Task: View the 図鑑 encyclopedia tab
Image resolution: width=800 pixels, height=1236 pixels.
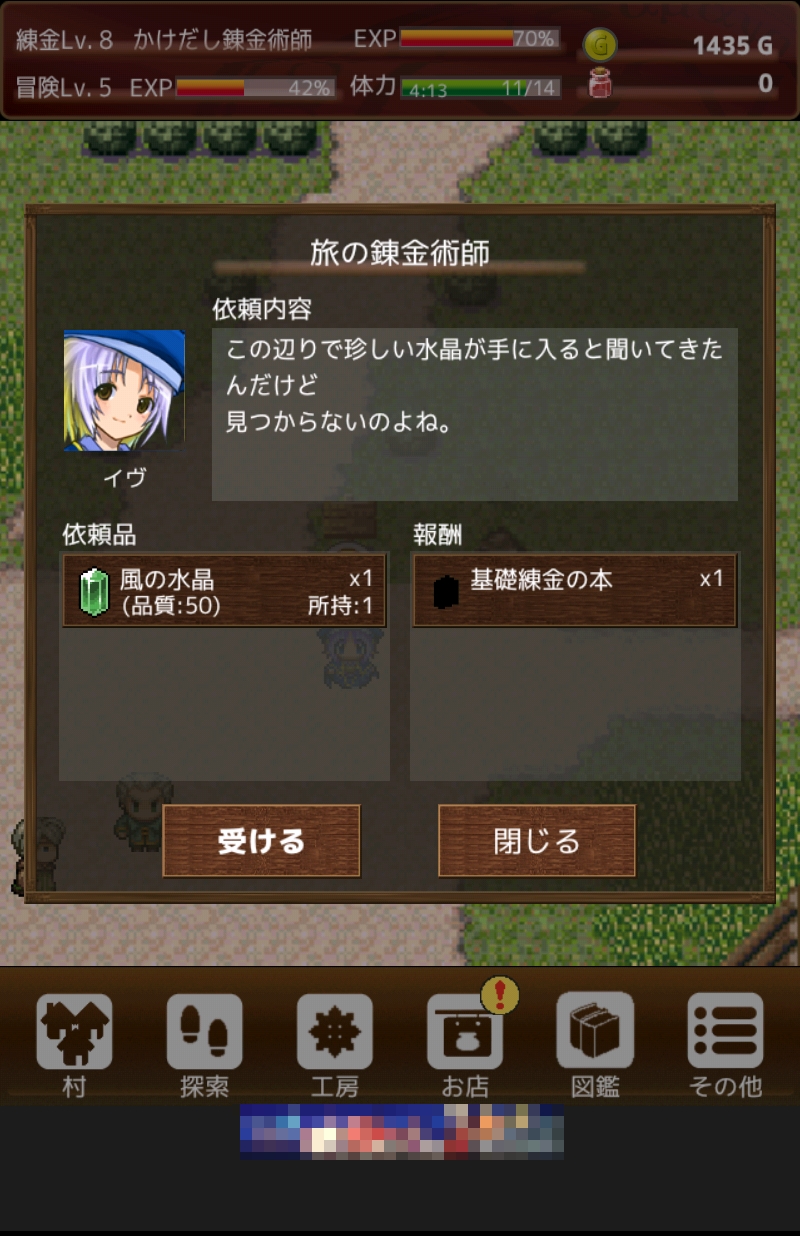Action: [595, 1043]
